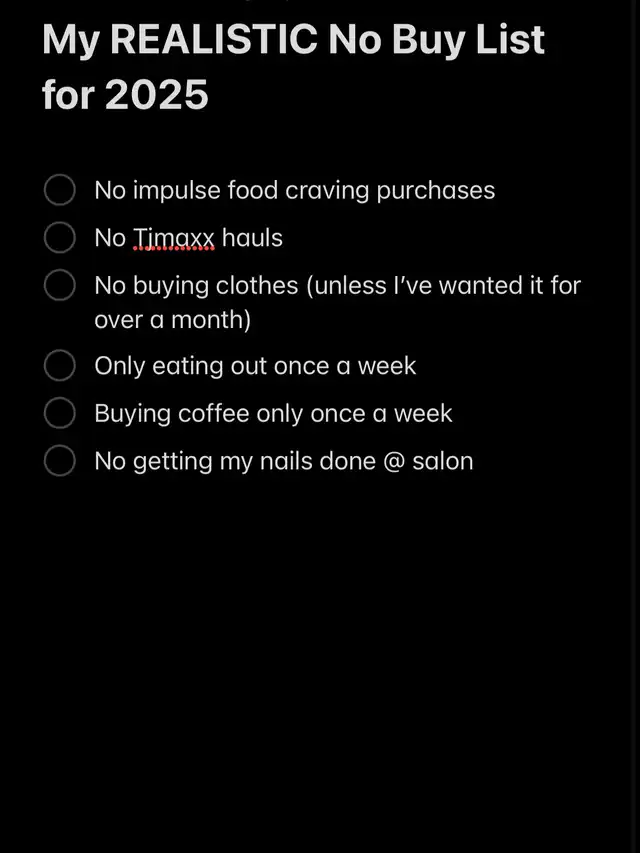Tick off 'No getting my nails done @ salon'
The image size is (640, 853).
pyautogui.click(x=60, y=461)
